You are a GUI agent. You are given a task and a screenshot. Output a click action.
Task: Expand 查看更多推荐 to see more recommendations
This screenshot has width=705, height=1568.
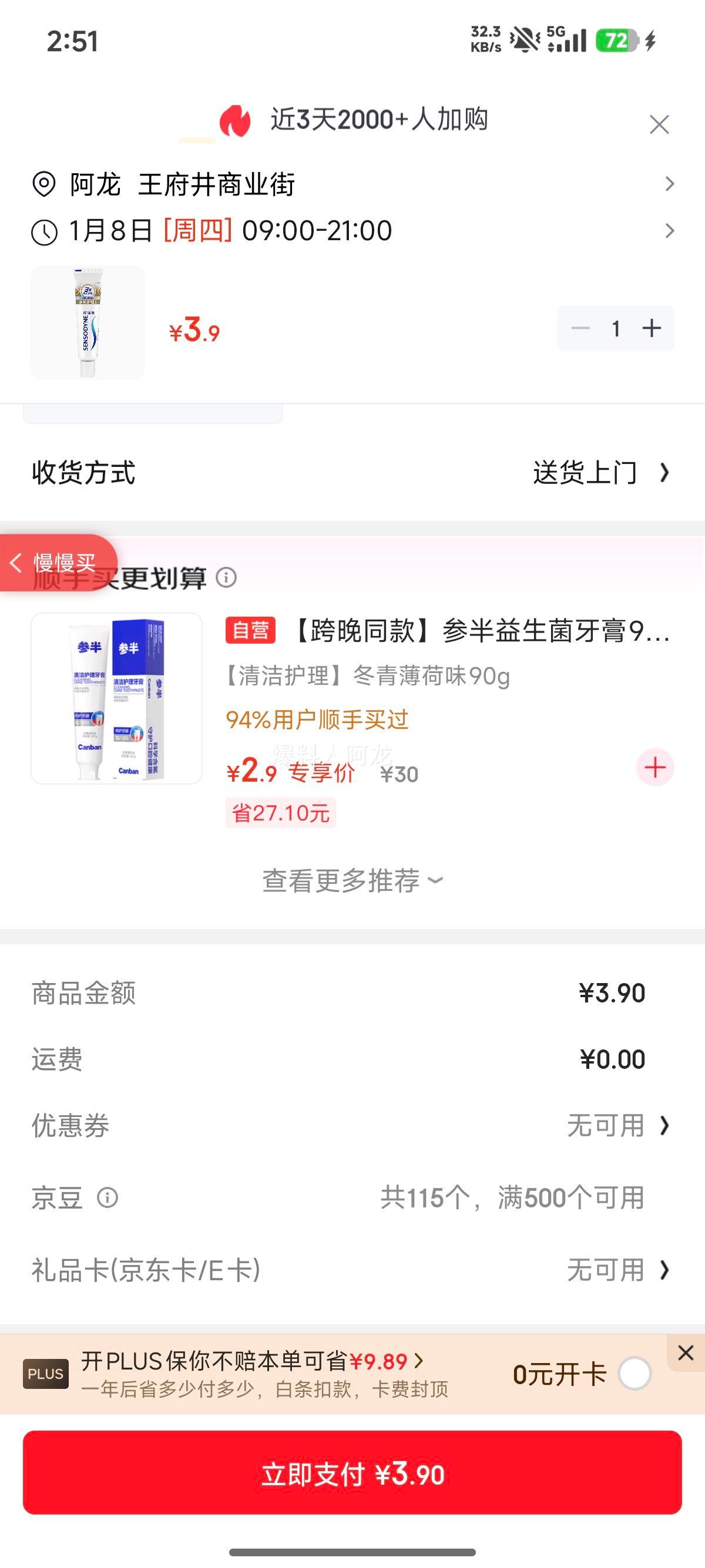(x=352, y=879)
